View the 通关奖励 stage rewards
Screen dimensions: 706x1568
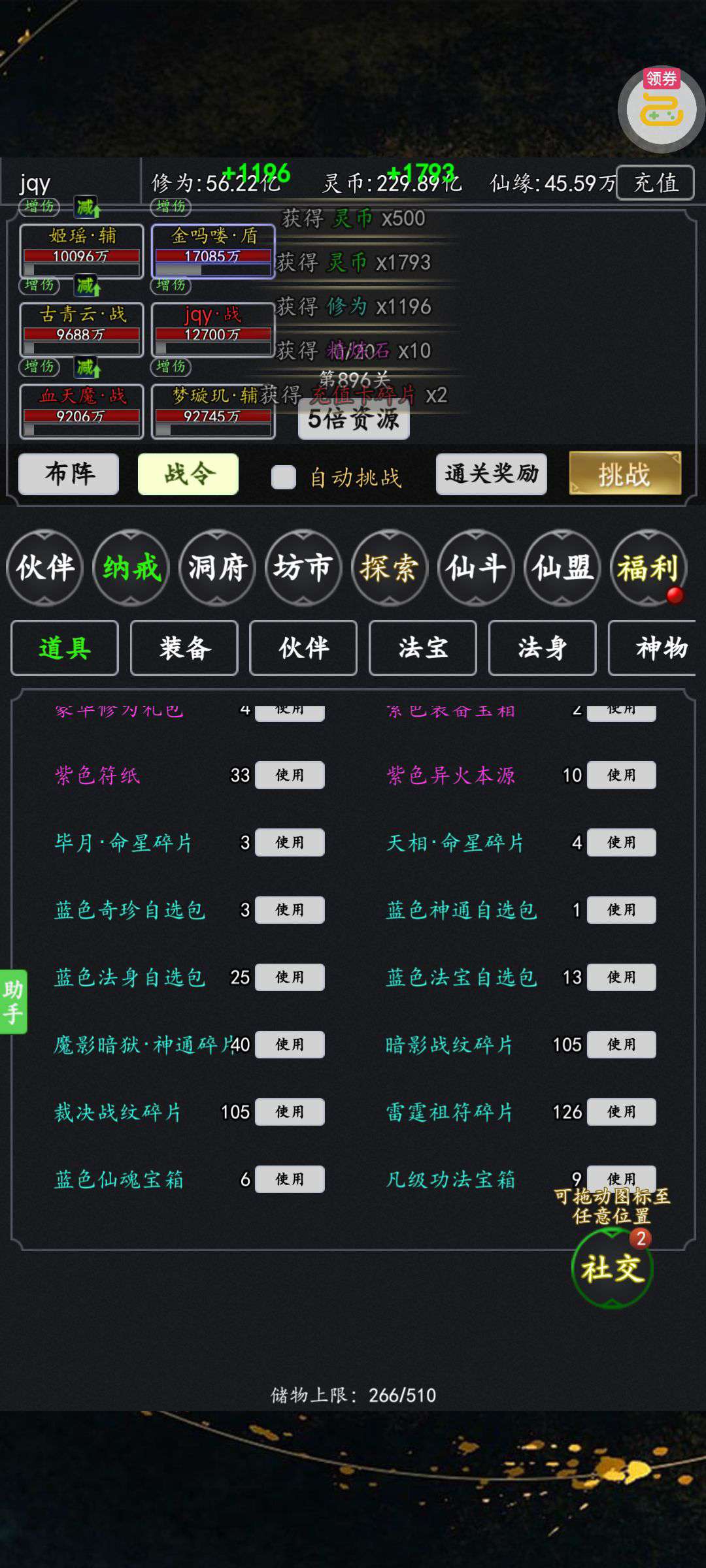tap(491, 474)
